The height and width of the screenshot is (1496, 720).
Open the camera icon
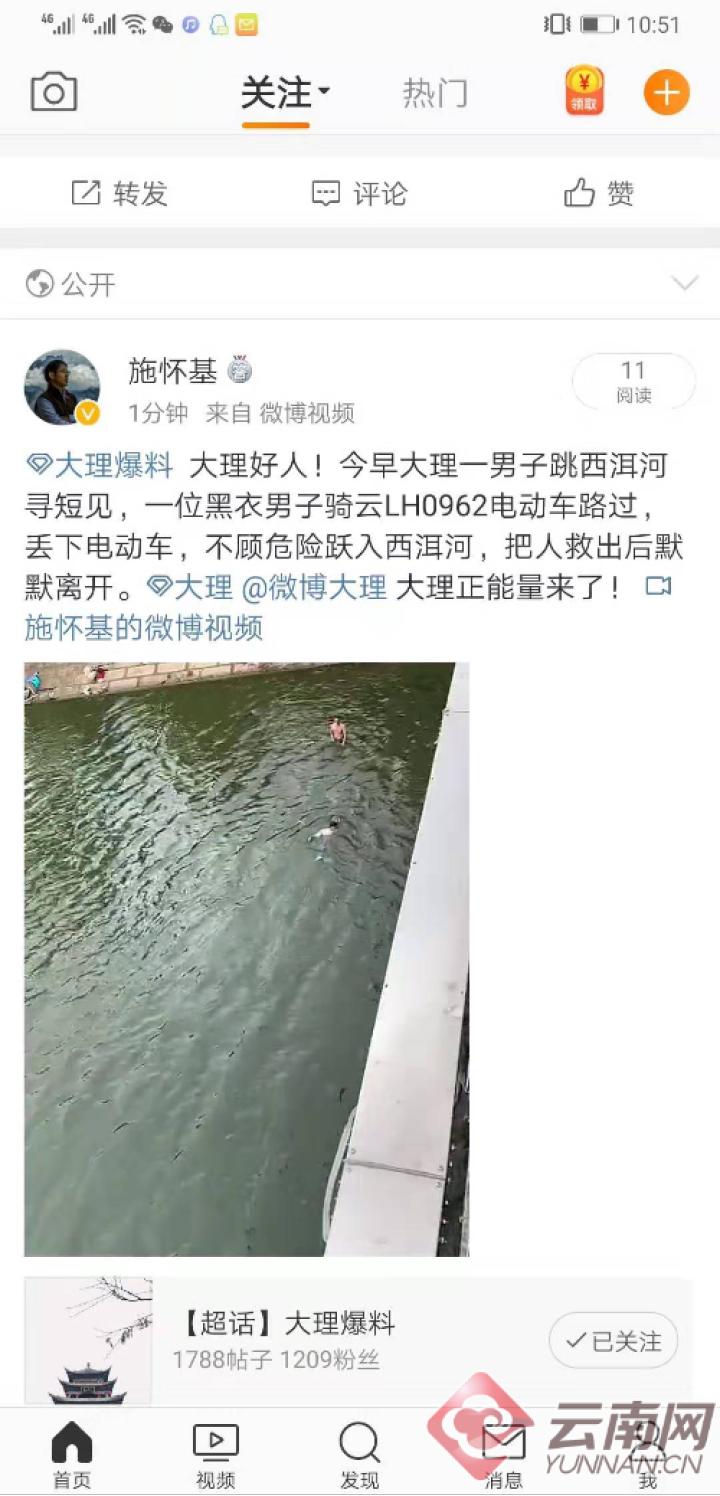[x=54, y=93]
